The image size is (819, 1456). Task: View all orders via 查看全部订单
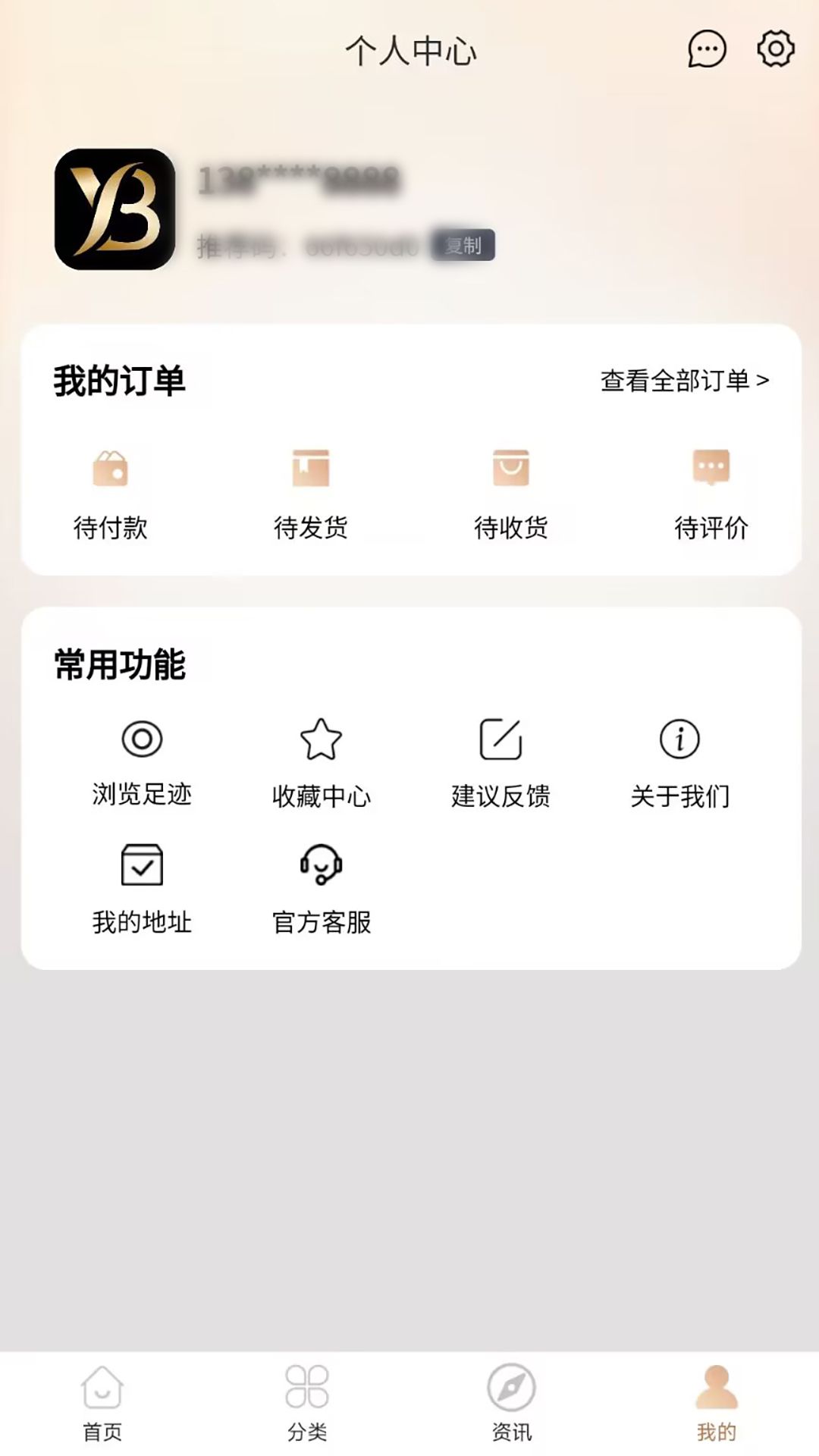(684, 381)
